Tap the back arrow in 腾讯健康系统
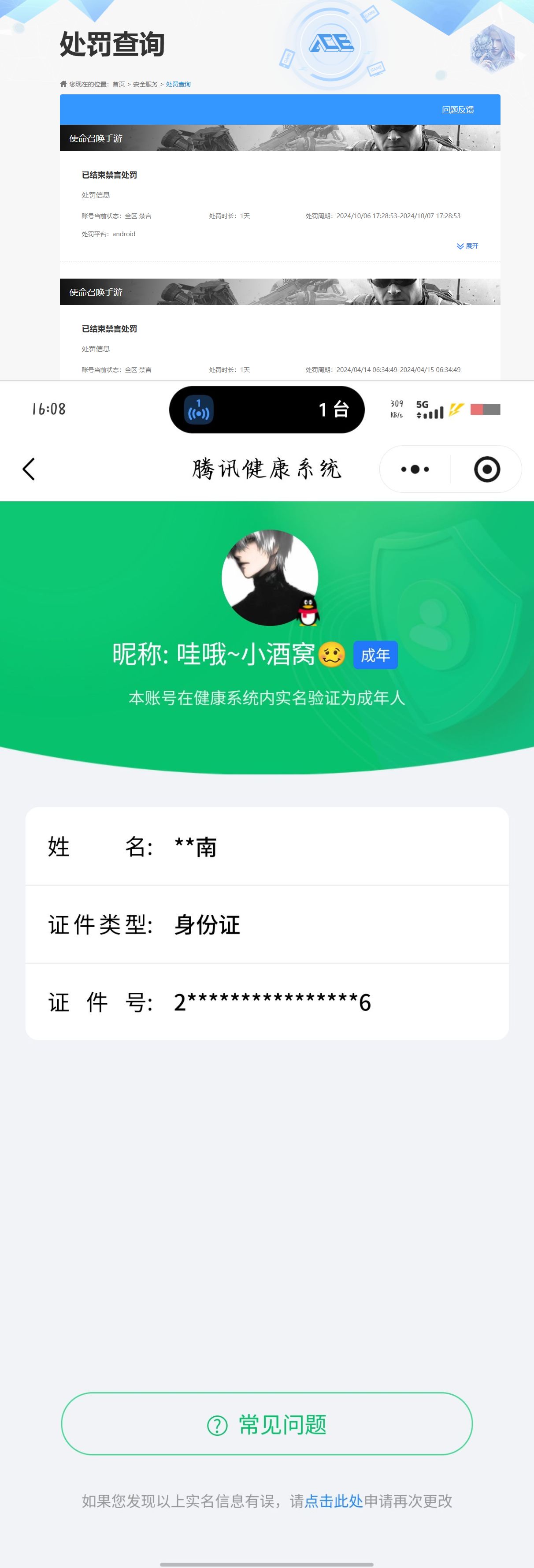Image resolution: width=534 pixels, height=1568 pixels. [28, 469]
